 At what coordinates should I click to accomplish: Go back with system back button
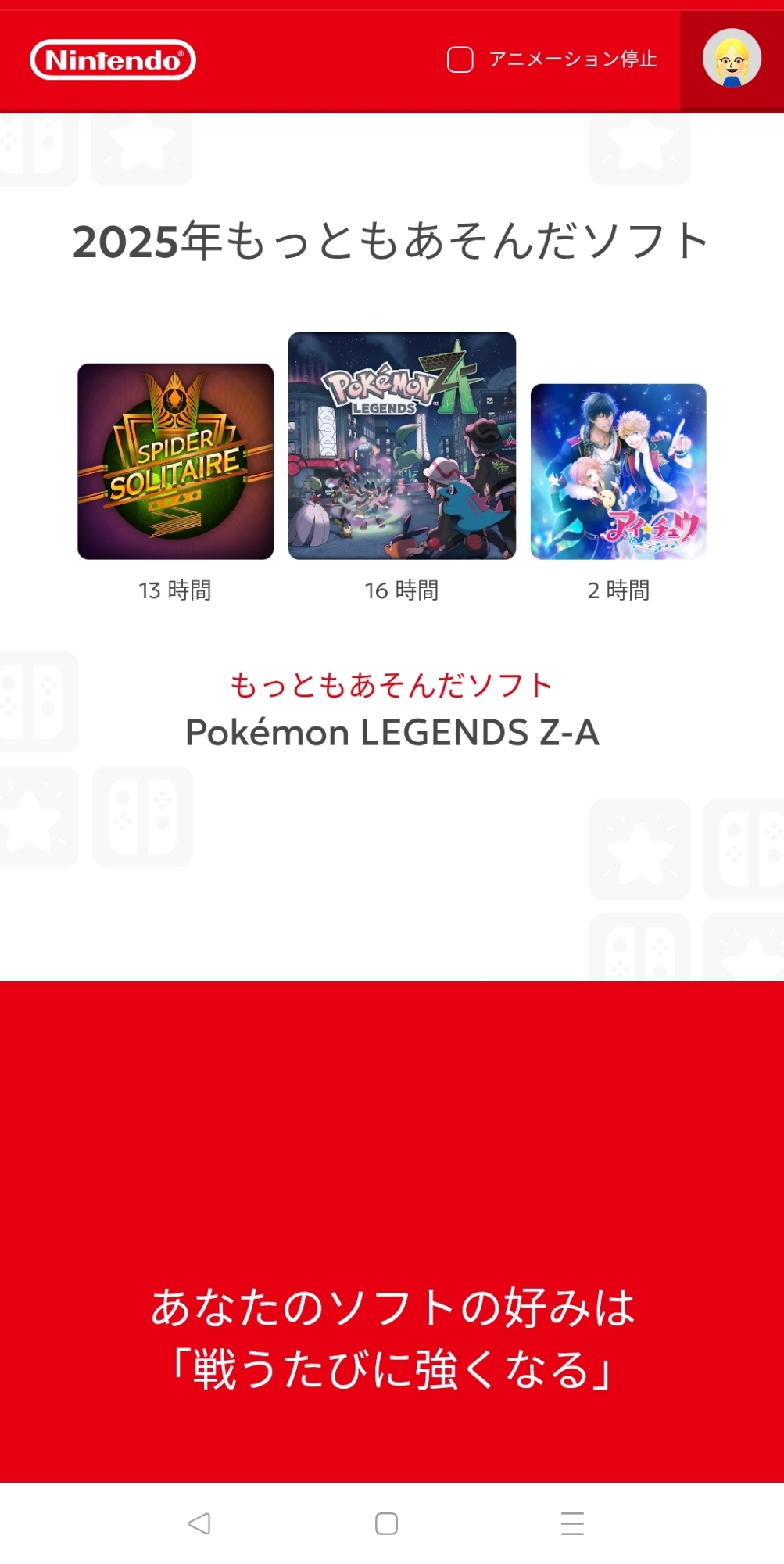pos(199,1523)
